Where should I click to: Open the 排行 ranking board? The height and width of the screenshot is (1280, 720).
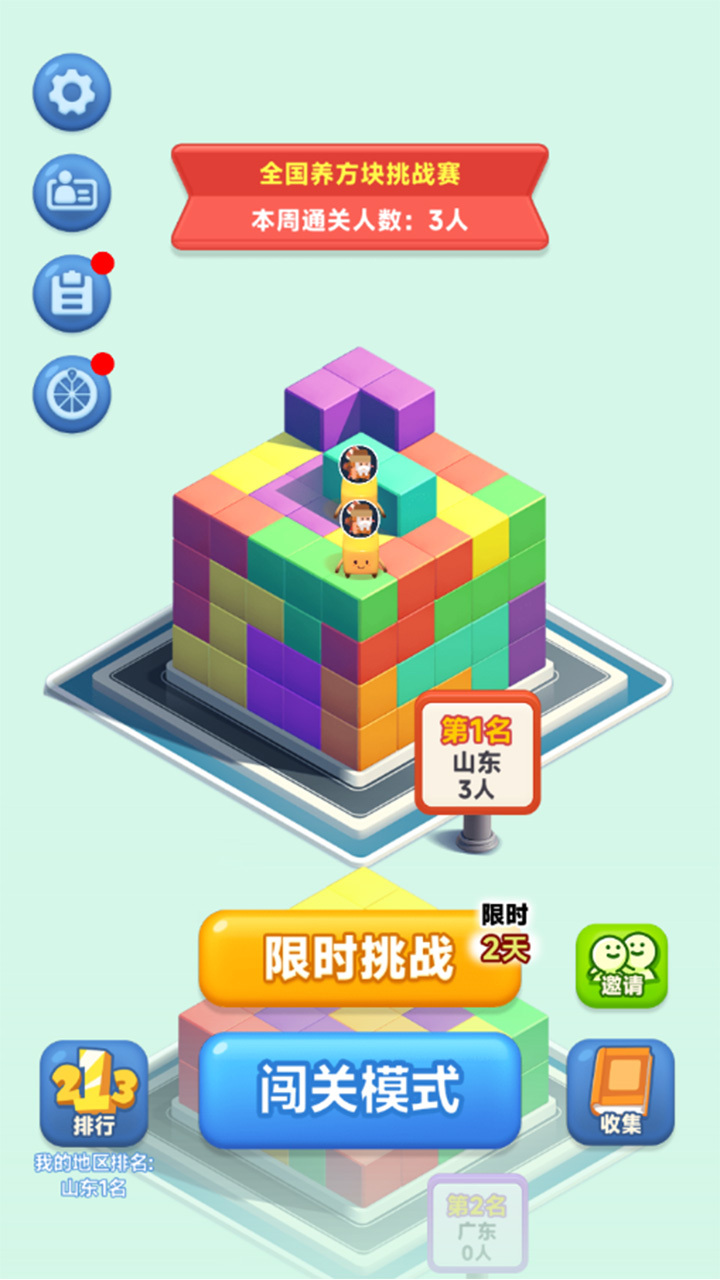(94, 1094)
